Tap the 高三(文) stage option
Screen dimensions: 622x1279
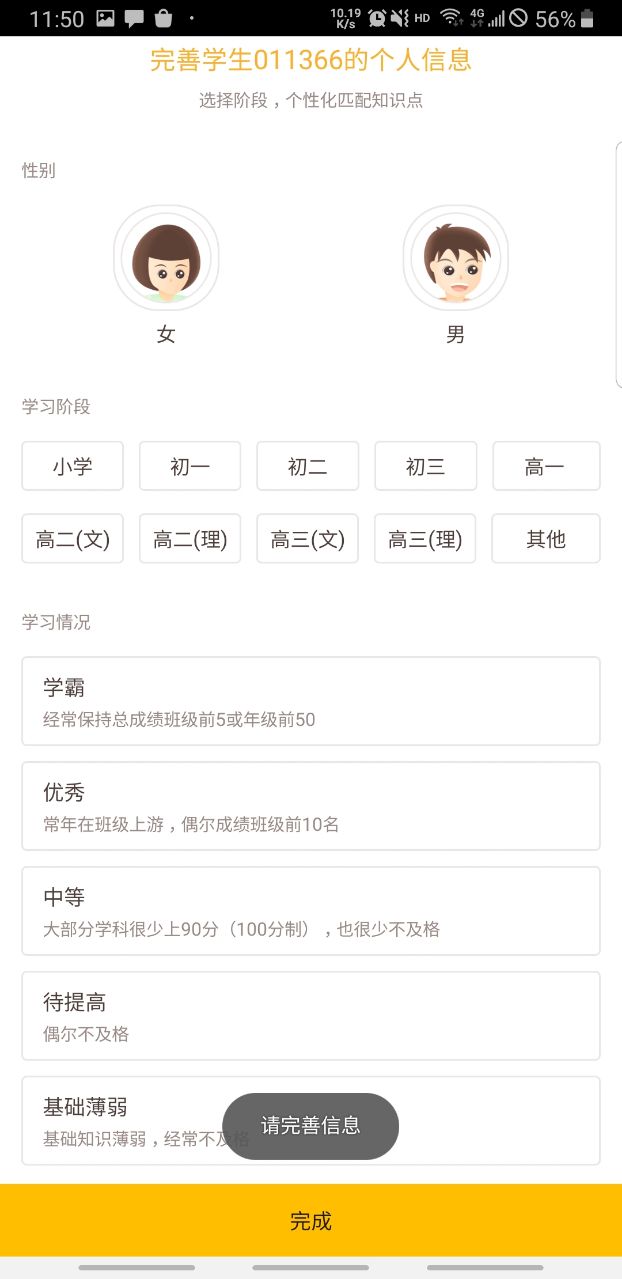308,539
